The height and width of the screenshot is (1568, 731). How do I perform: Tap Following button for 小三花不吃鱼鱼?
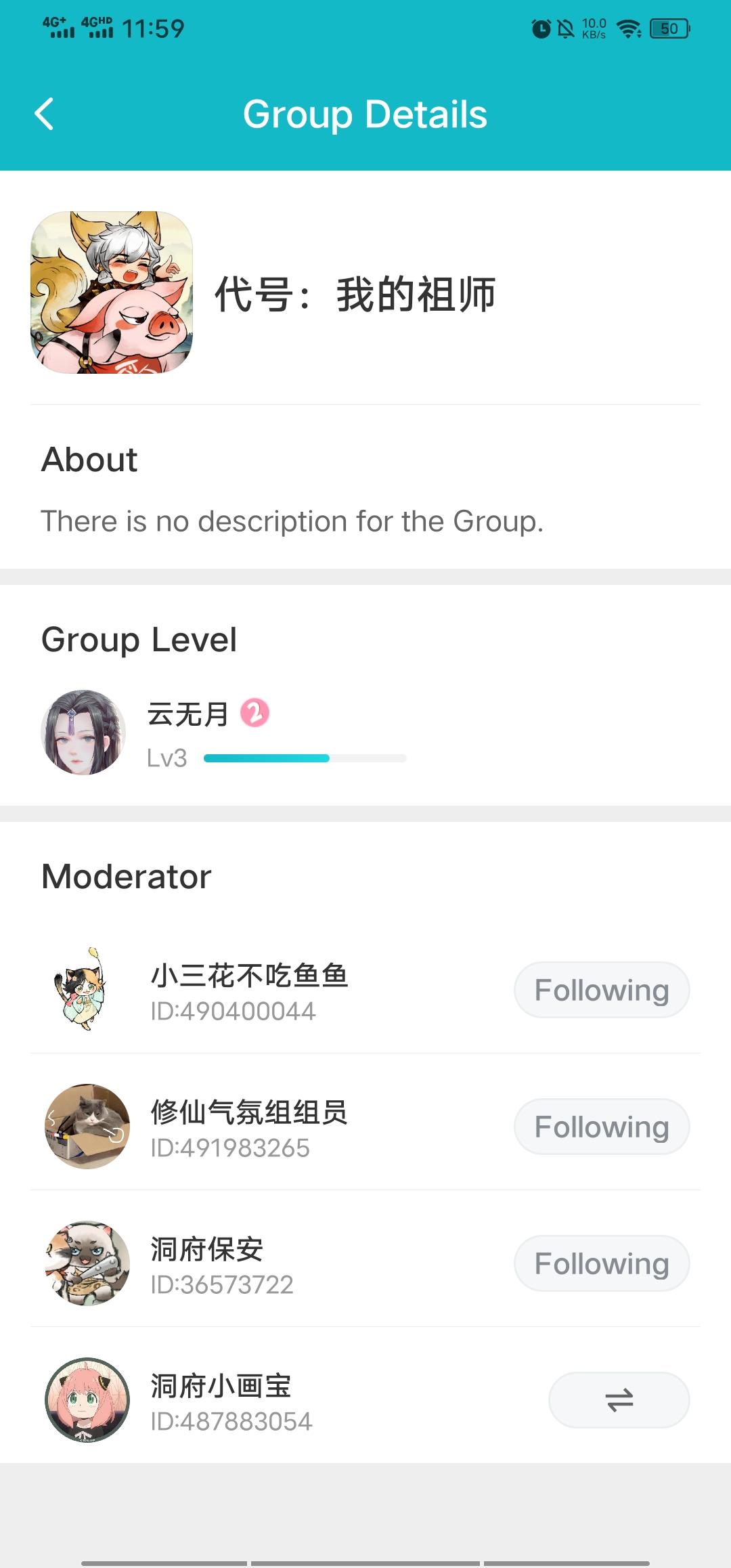[x=602, y=990]
